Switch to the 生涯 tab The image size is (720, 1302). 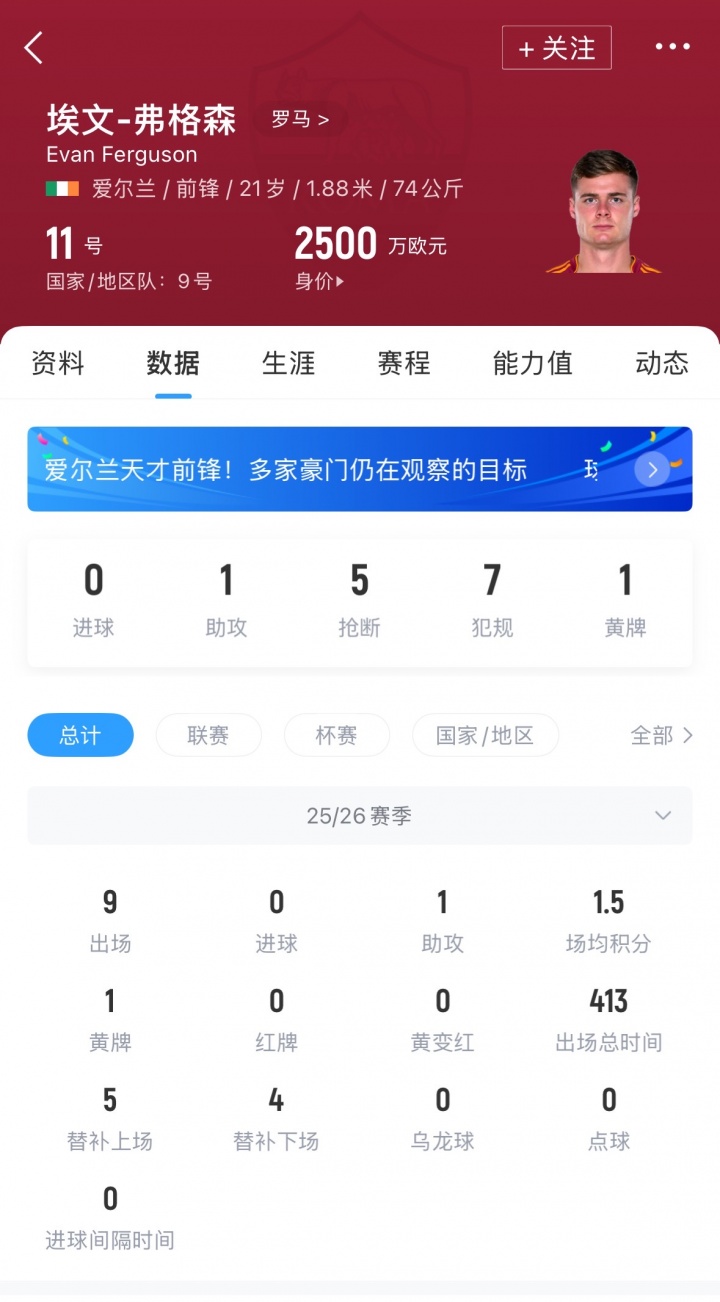(288, 363)
